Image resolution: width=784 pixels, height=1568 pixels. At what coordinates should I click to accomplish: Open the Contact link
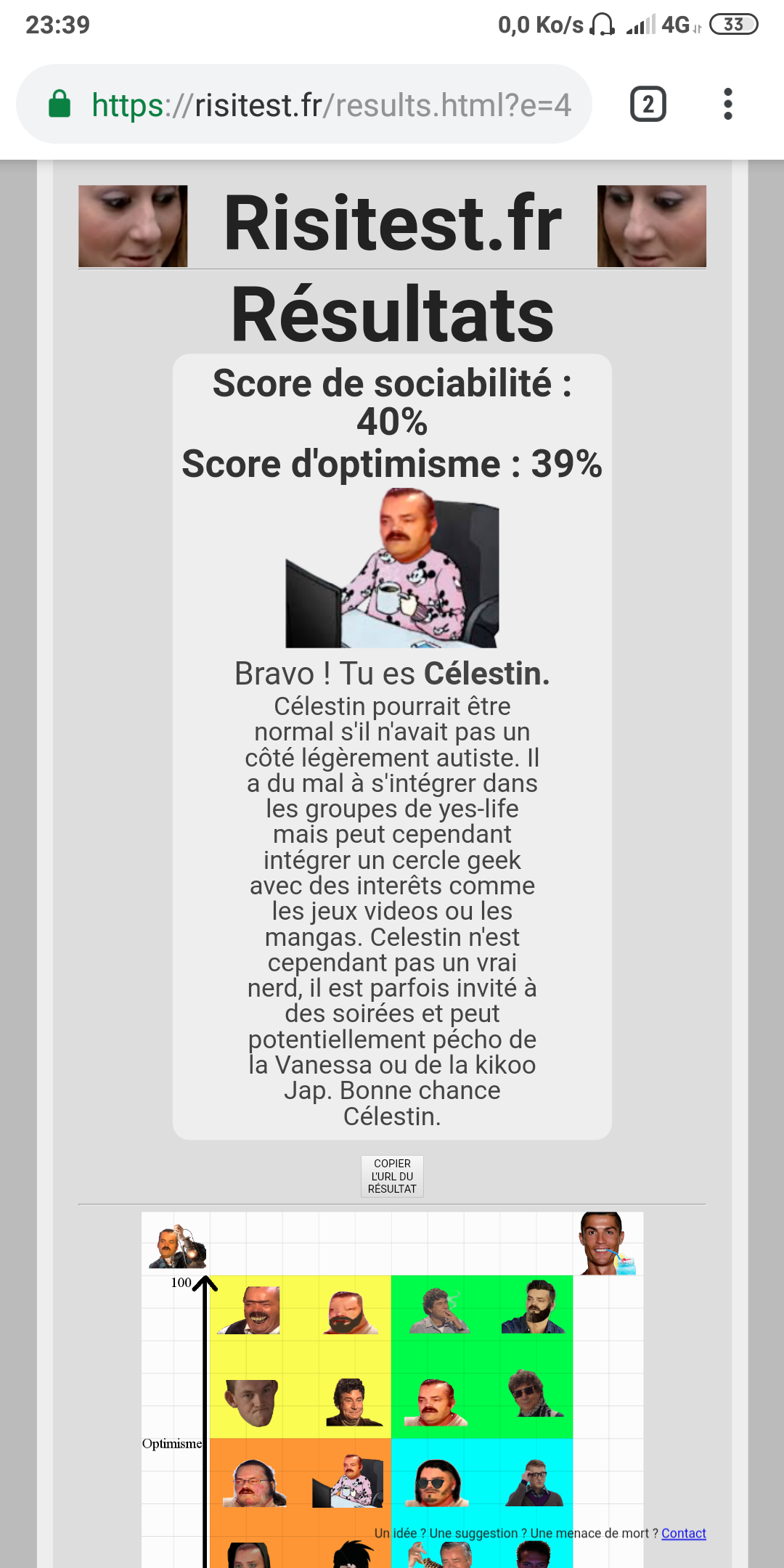click(x=683, y=1533)
